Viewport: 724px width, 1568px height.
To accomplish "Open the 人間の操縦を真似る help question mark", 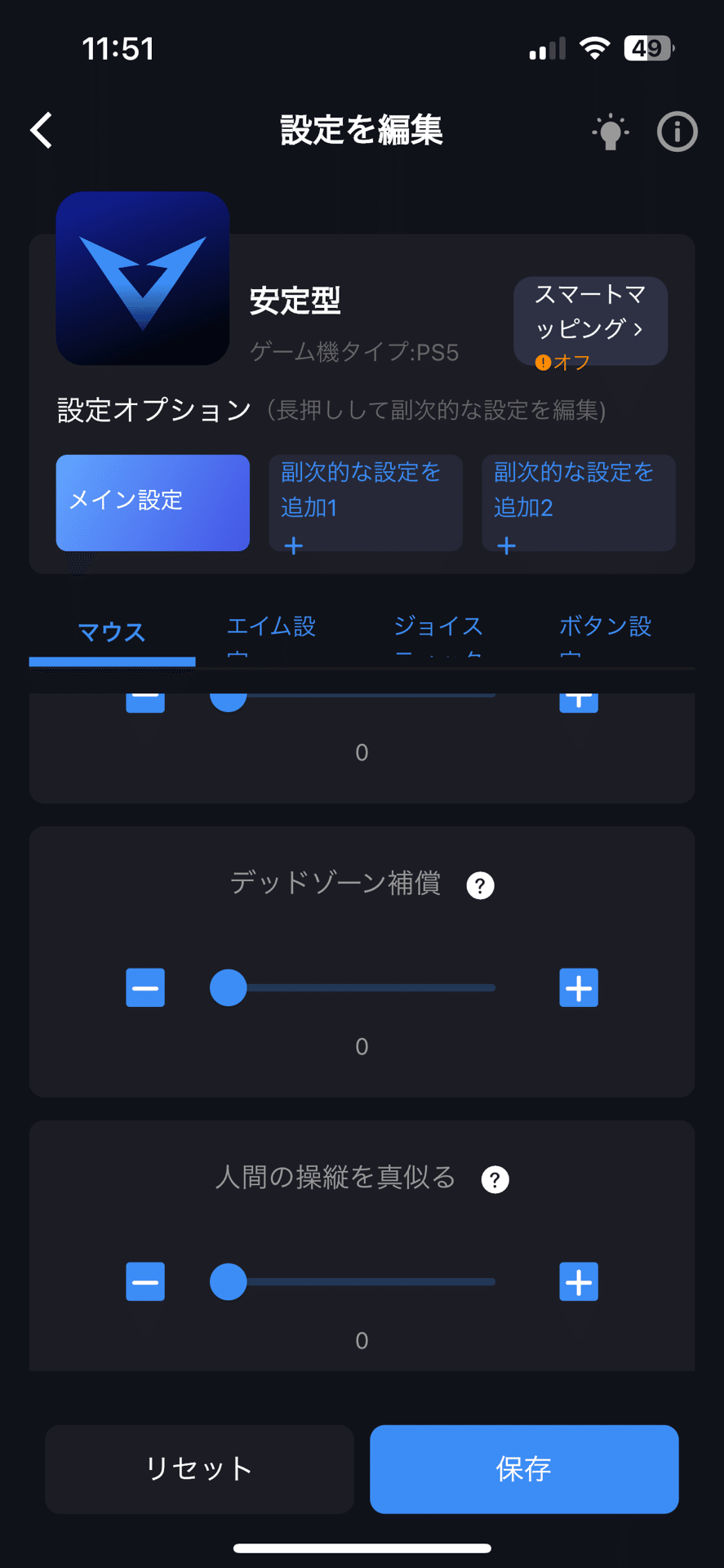I will (x=494, y=1178).
